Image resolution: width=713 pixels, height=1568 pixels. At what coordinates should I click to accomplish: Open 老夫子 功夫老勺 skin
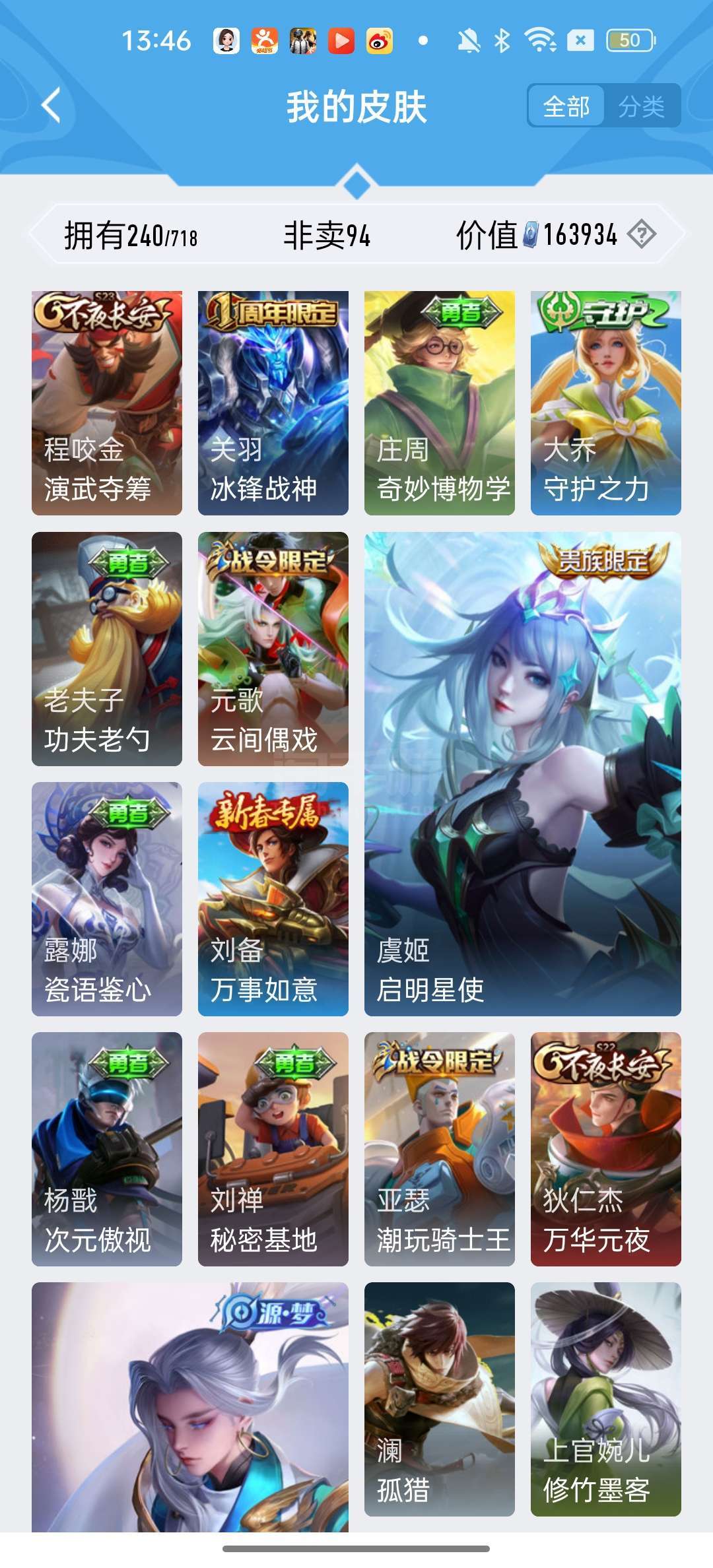point(107,649)
